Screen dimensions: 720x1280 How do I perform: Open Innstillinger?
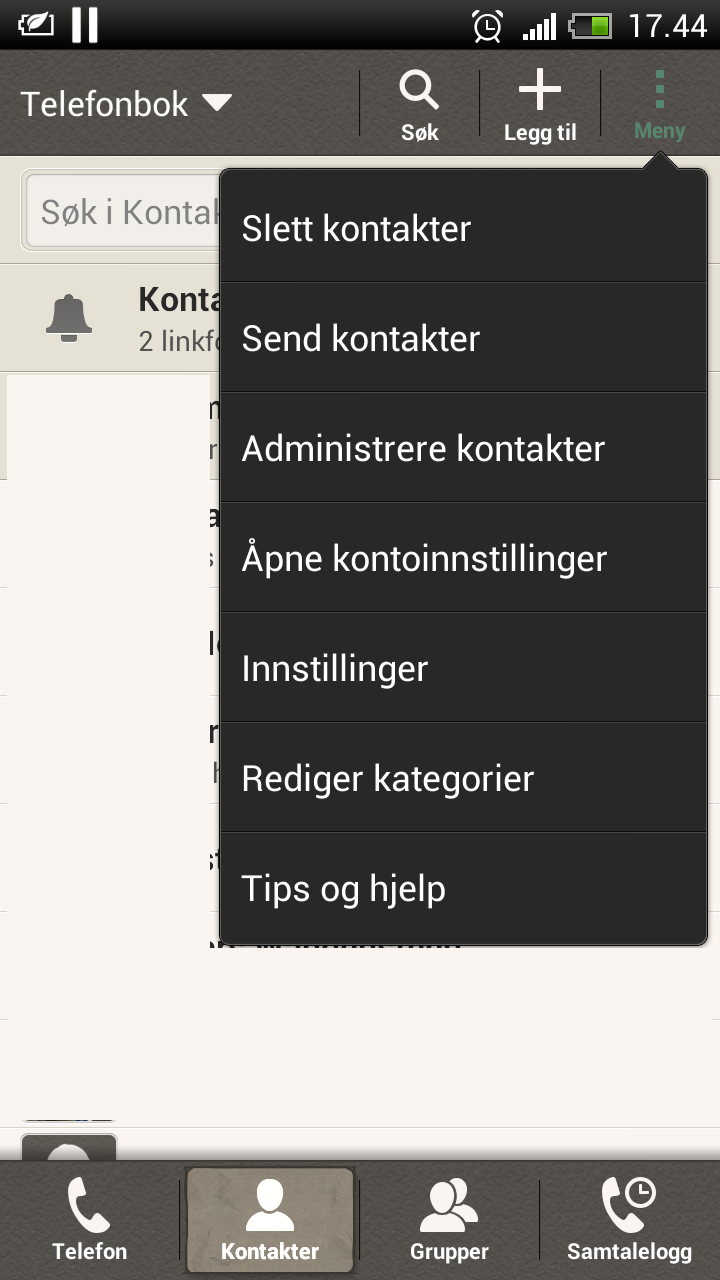(x=463, y=668)
